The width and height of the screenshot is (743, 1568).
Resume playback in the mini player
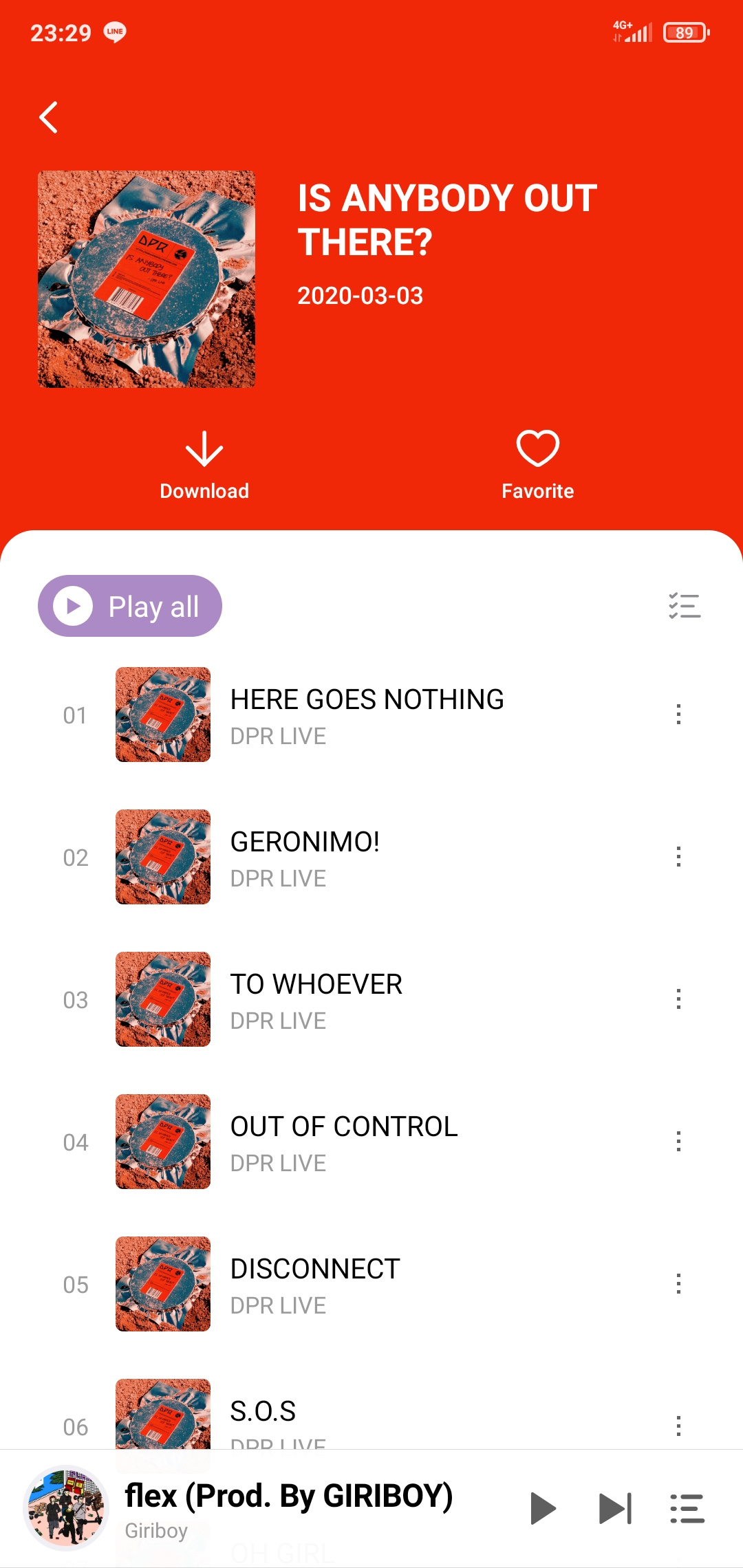(x=543, y=1509)
